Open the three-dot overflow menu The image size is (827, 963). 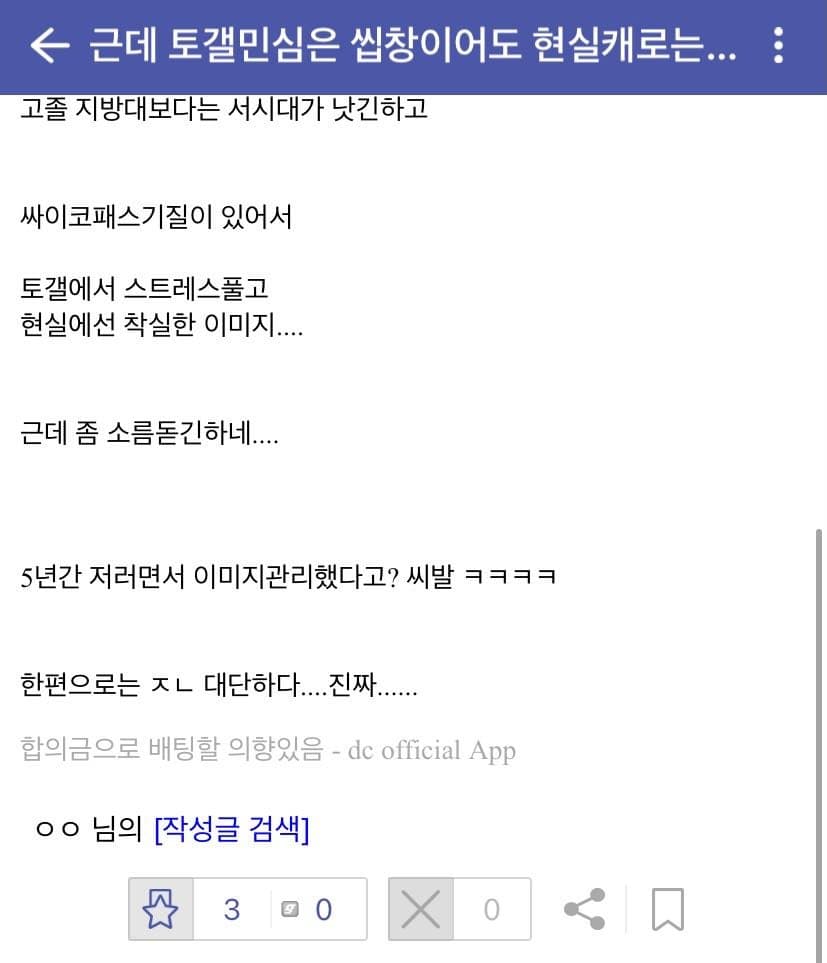pos(779,45)
